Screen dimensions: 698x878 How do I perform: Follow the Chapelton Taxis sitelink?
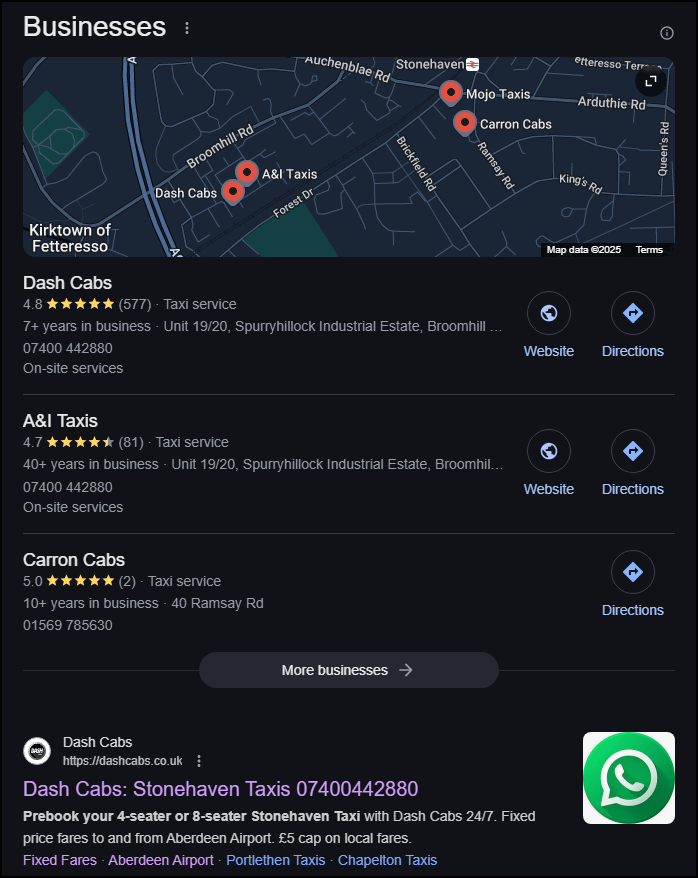click(x=387, y=860)
